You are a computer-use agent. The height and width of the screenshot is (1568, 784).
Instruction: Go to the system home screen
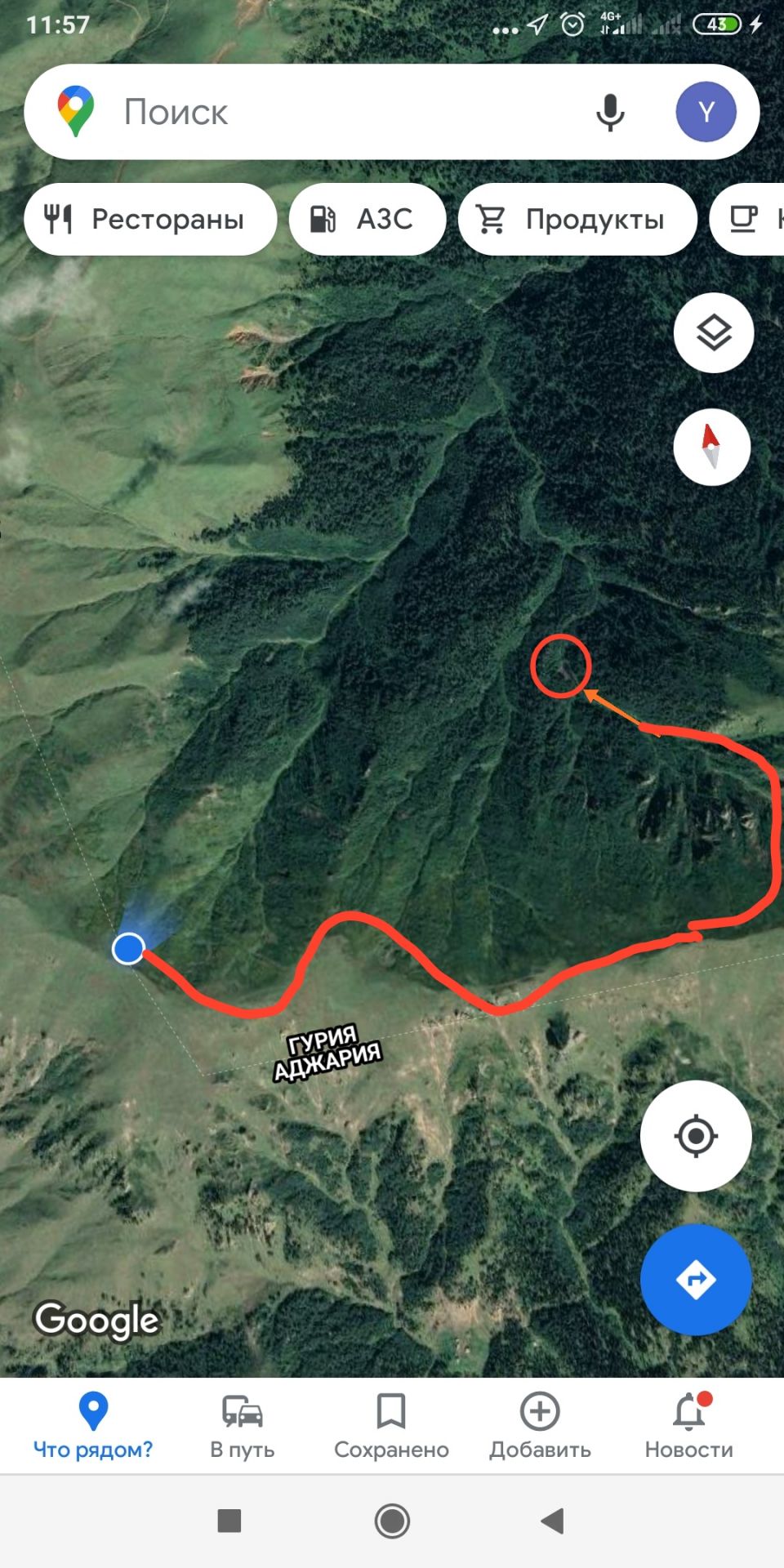392,1521
